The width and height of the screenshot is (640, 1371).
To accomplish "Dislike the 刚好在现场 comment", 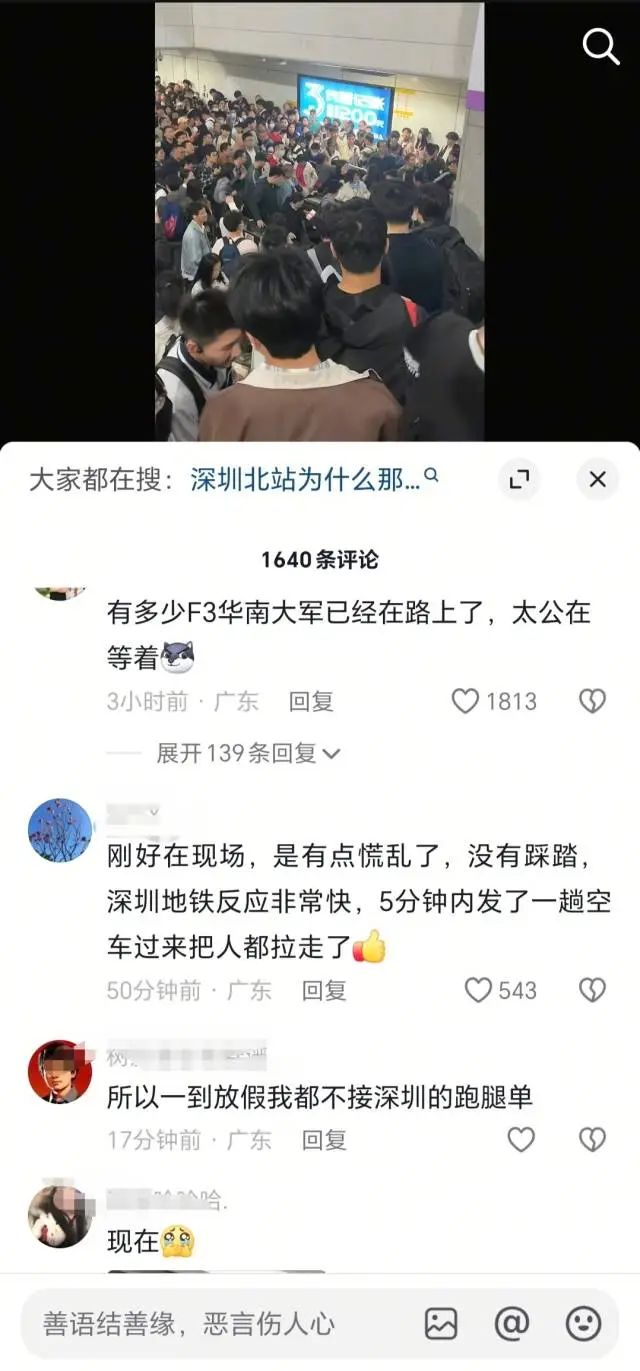I will coord(592,991).
